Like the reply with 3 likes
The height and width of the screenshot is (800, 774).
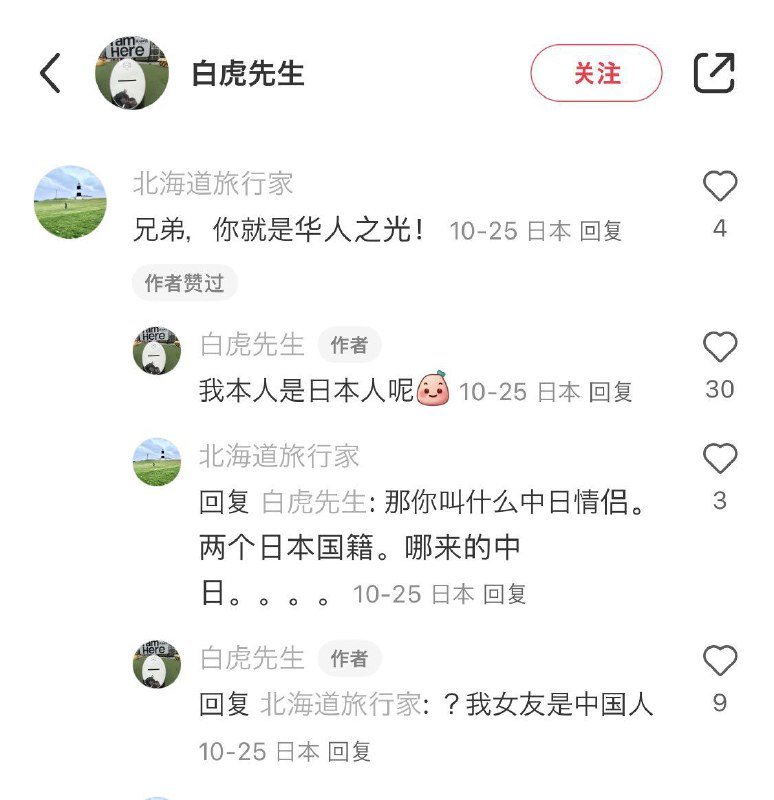click(x=718, y=458)
